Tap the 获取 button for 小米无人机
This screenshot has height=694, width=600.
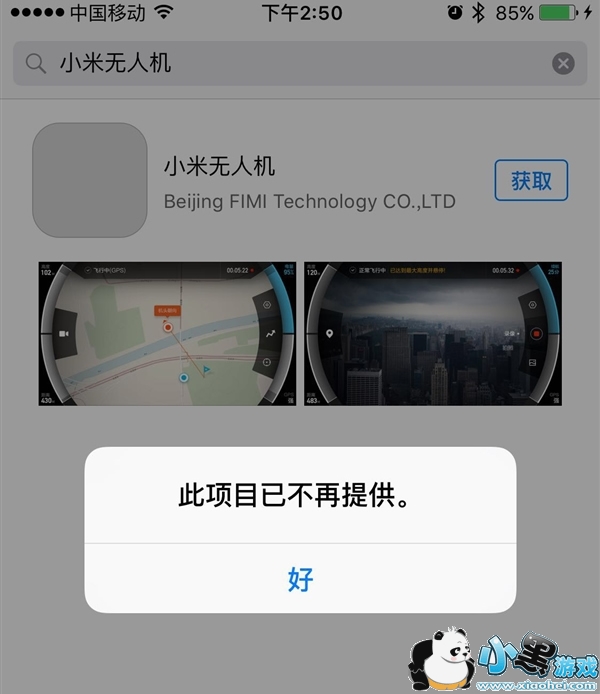tap(531, 181)
